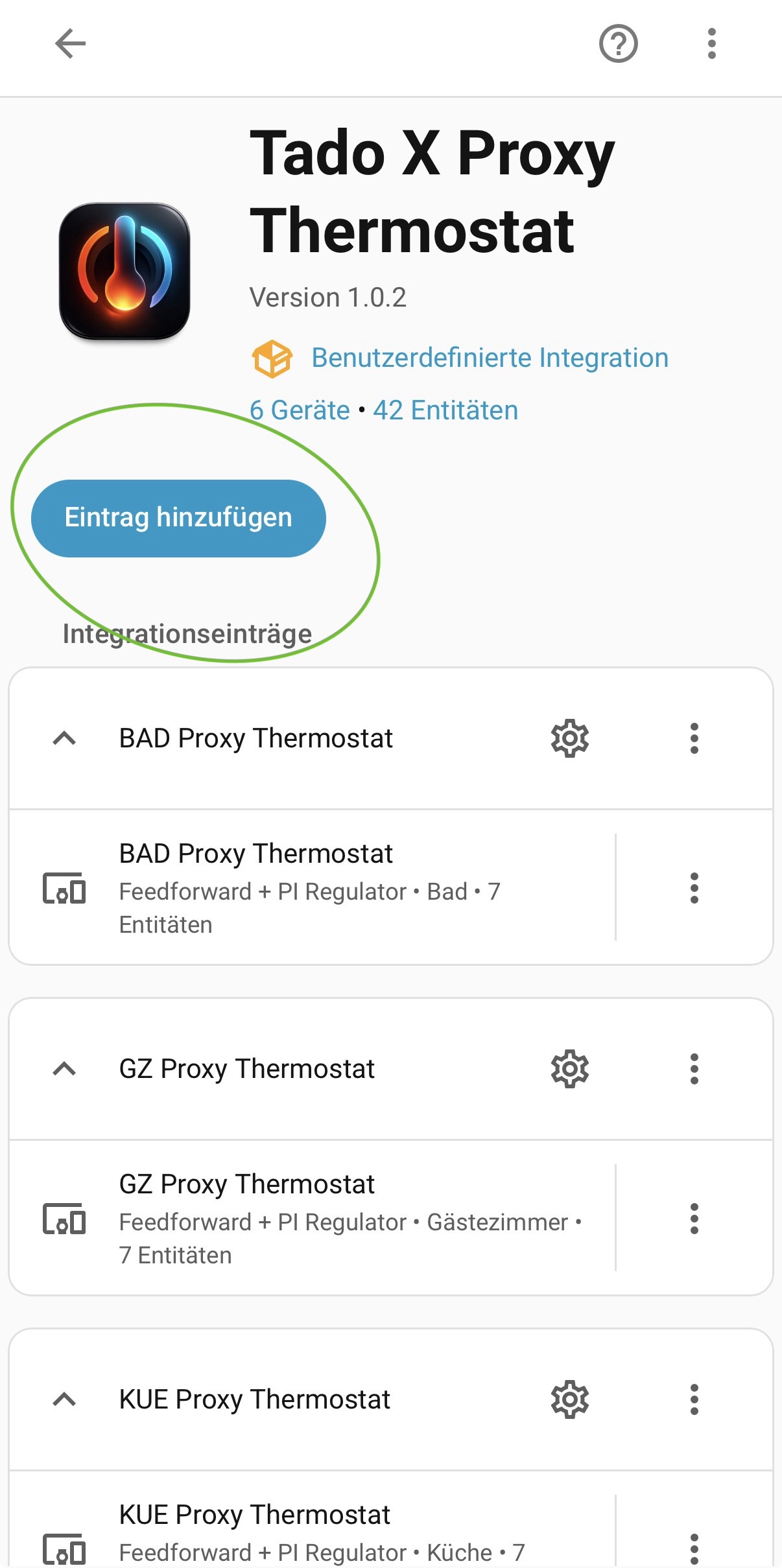
Task: Go back using the top arrow
Action: point(70,44)
